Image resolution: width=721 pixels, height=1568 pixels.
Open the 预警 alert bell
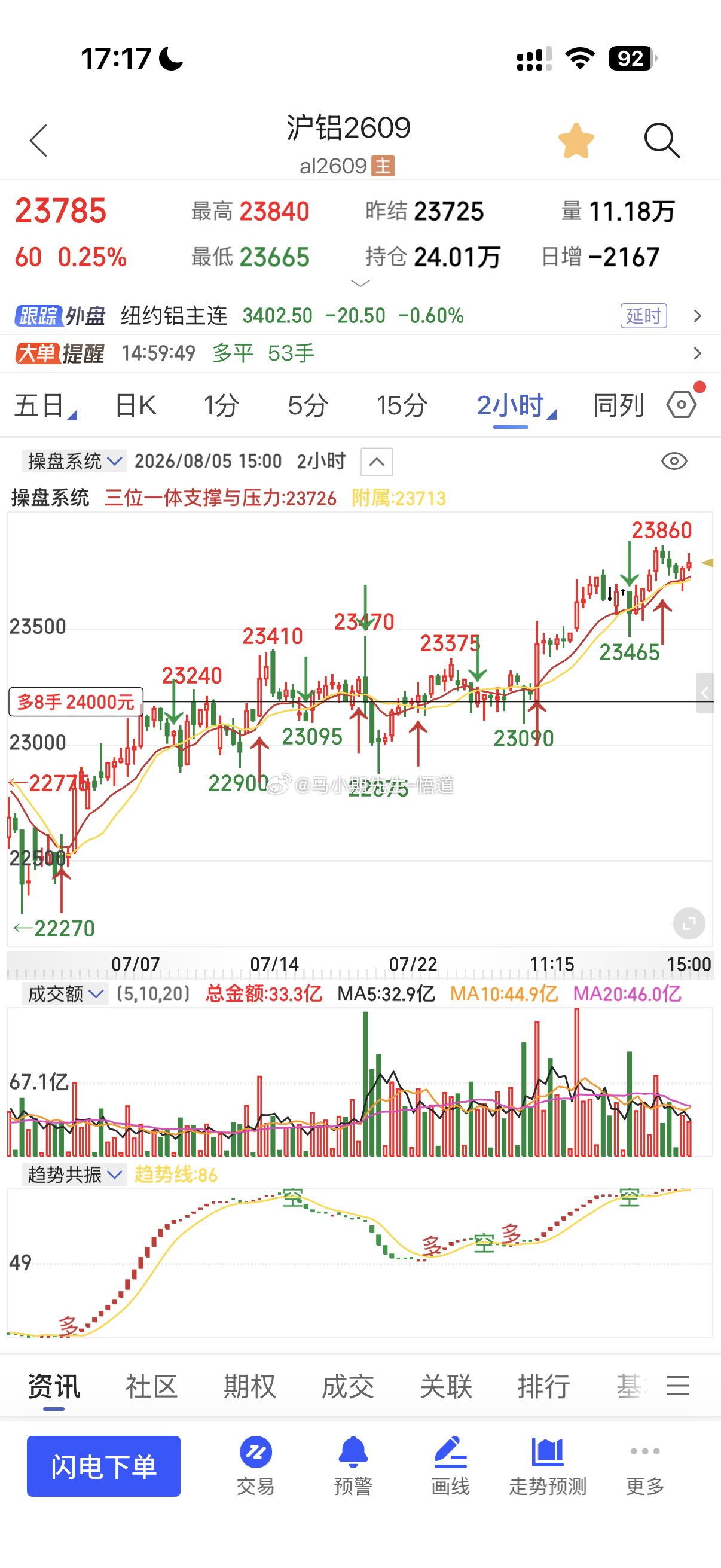353,1466
